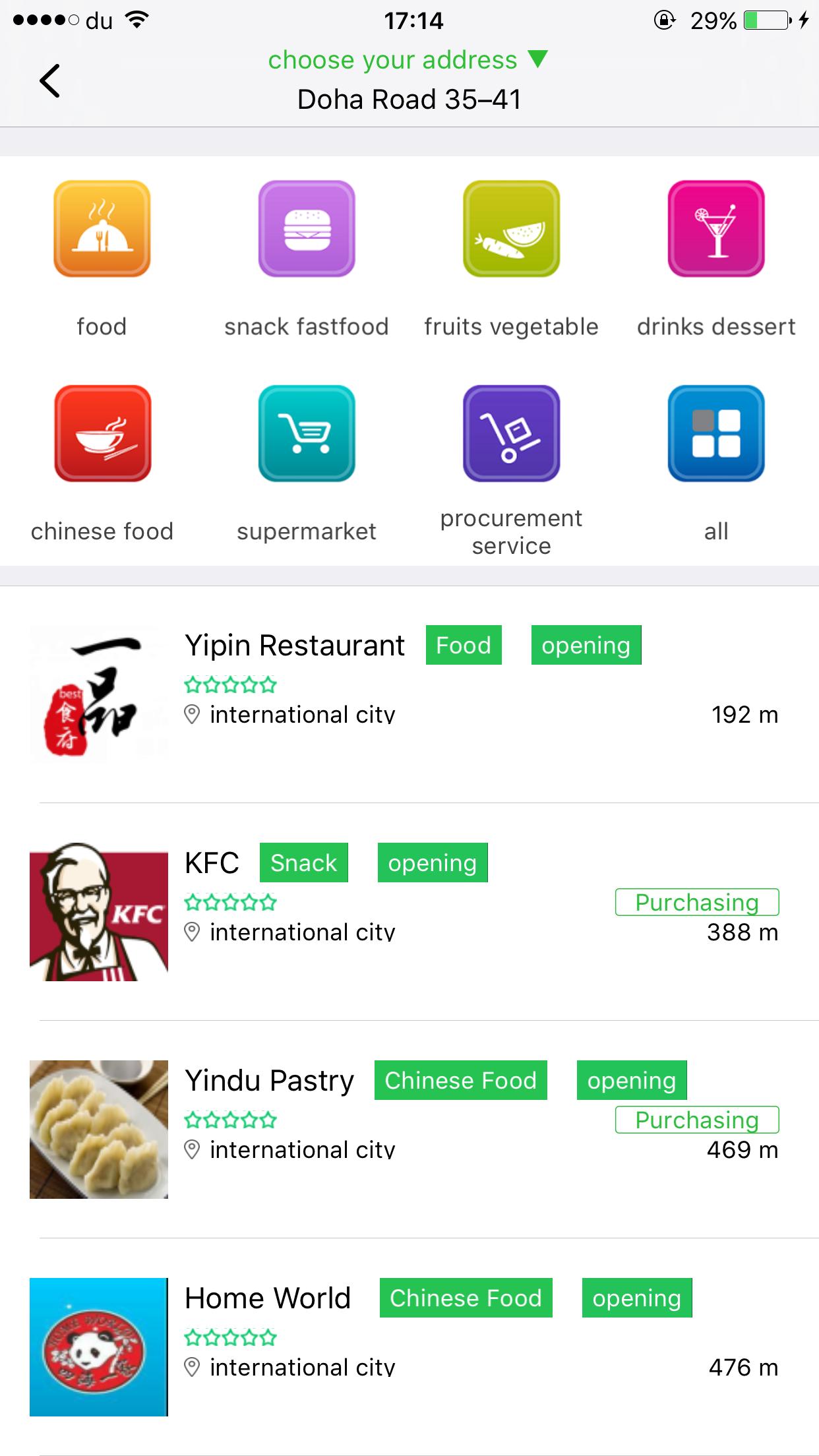Viewport: 819px width, 1456px height.
Task: Tap Purchasing button for Yindu Pastry
Action: [x=697, y=1120]
